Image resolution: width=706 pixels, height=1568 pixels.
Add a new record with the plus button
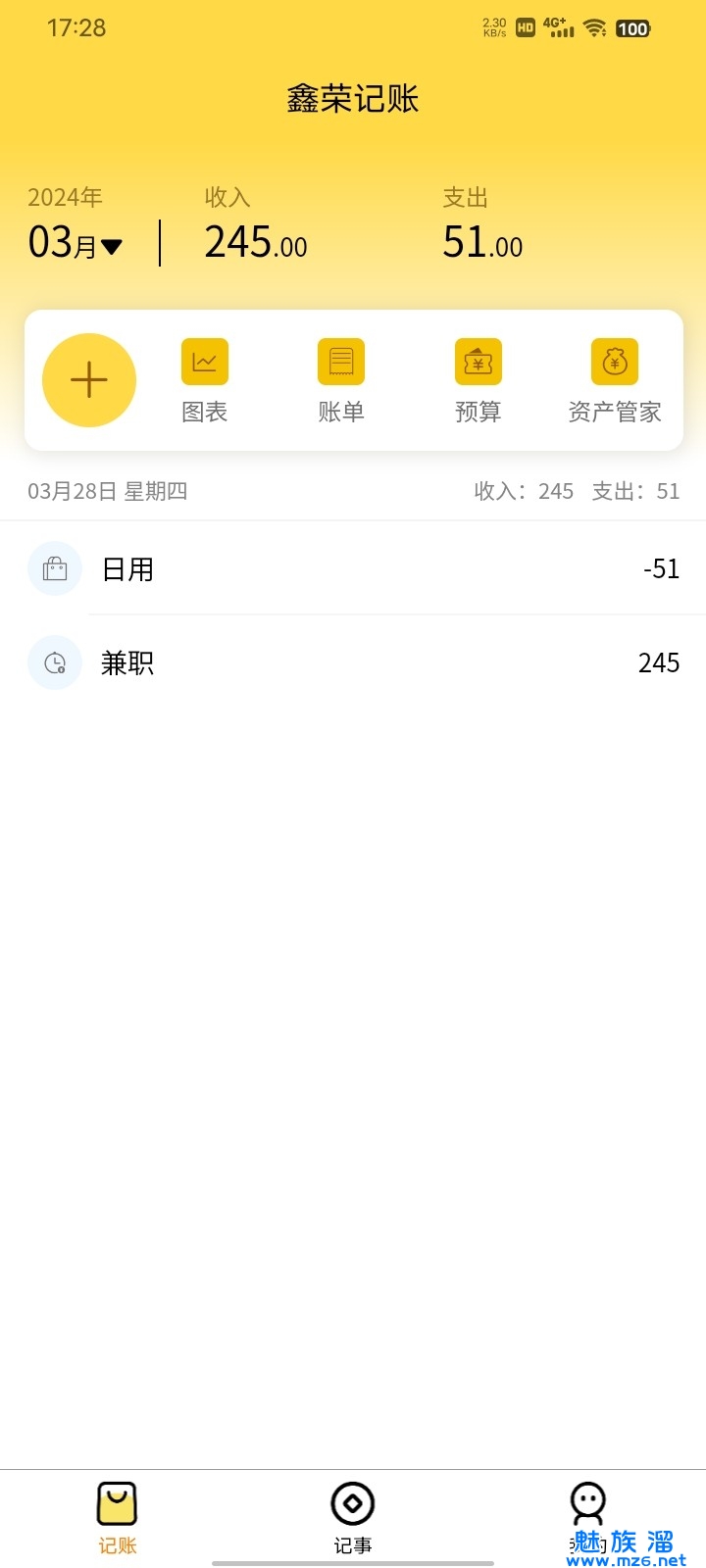(89, 380)
